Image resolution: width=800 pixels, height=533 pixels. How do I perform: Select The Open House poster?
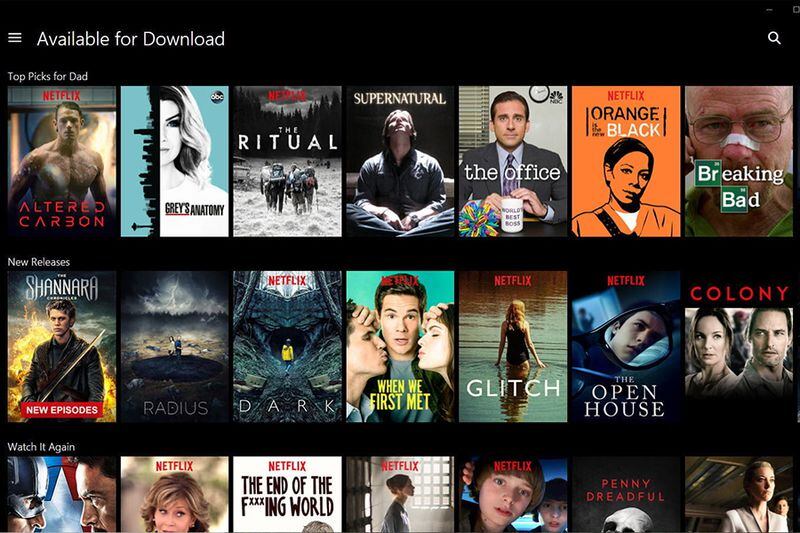626,346
